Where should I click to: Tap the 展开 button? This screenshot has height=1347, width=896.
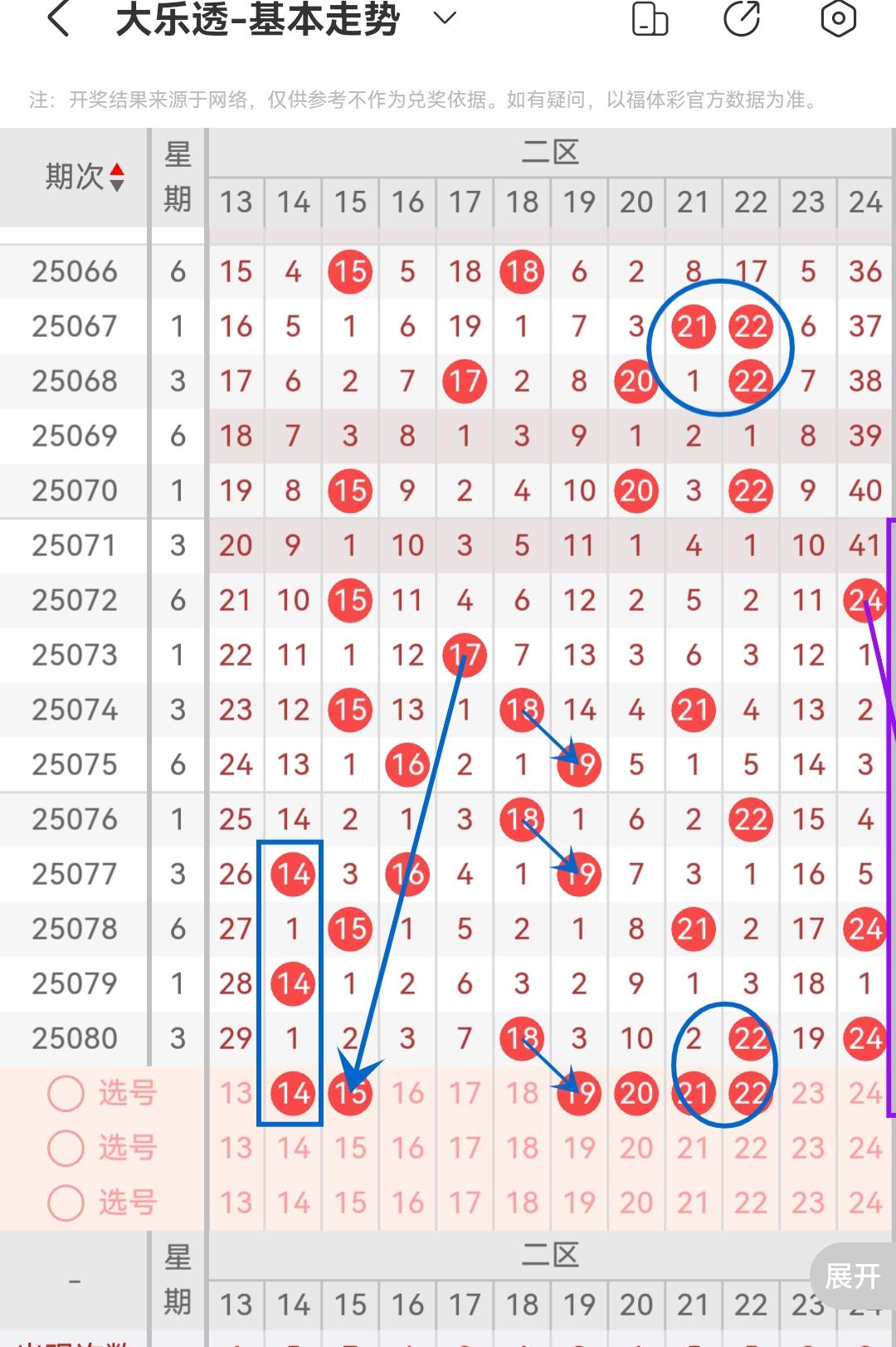[x=852, y=1276]
